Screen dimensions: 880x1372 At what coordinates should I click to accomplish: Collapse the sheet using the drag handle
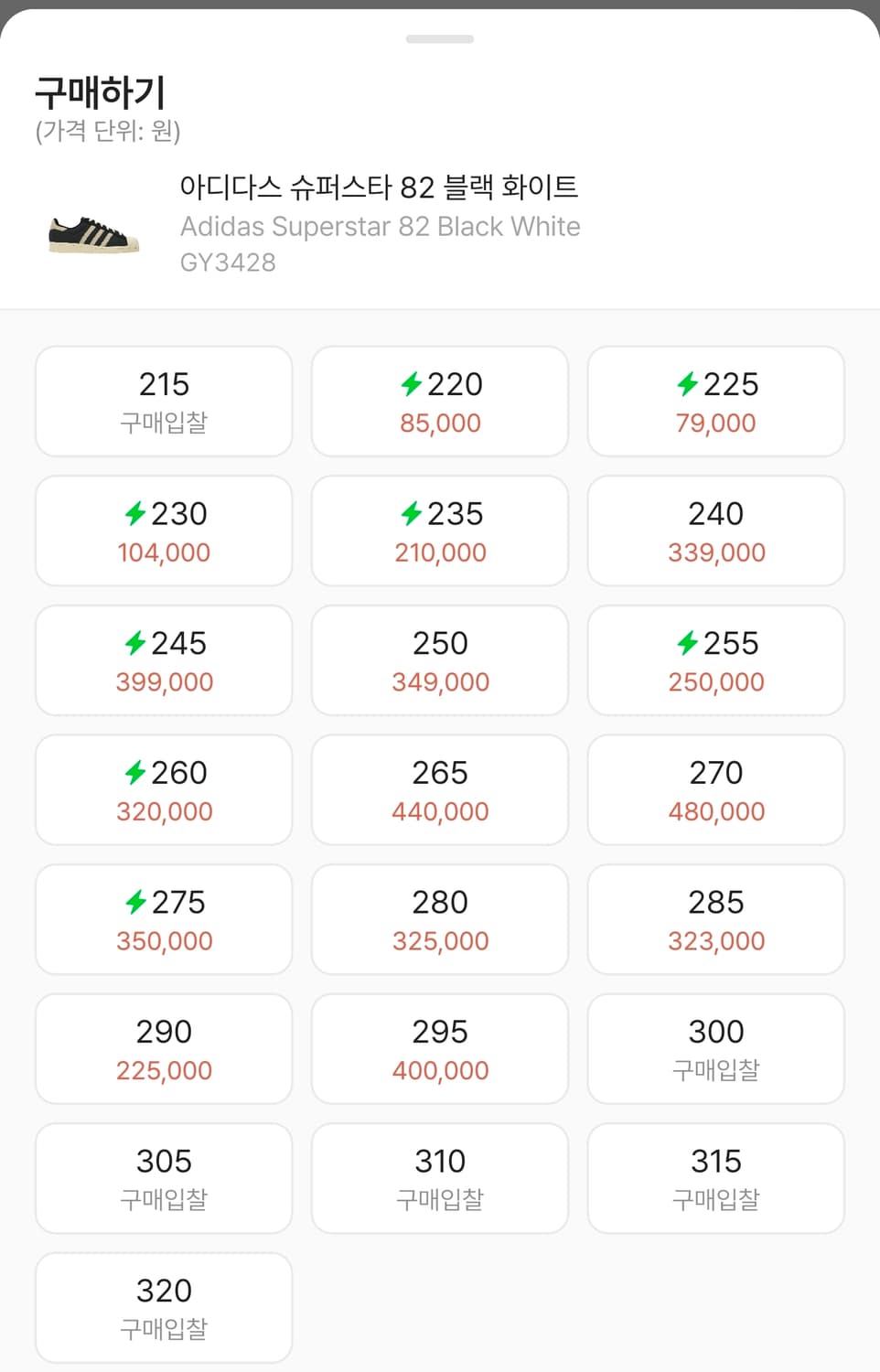point(439,38)
